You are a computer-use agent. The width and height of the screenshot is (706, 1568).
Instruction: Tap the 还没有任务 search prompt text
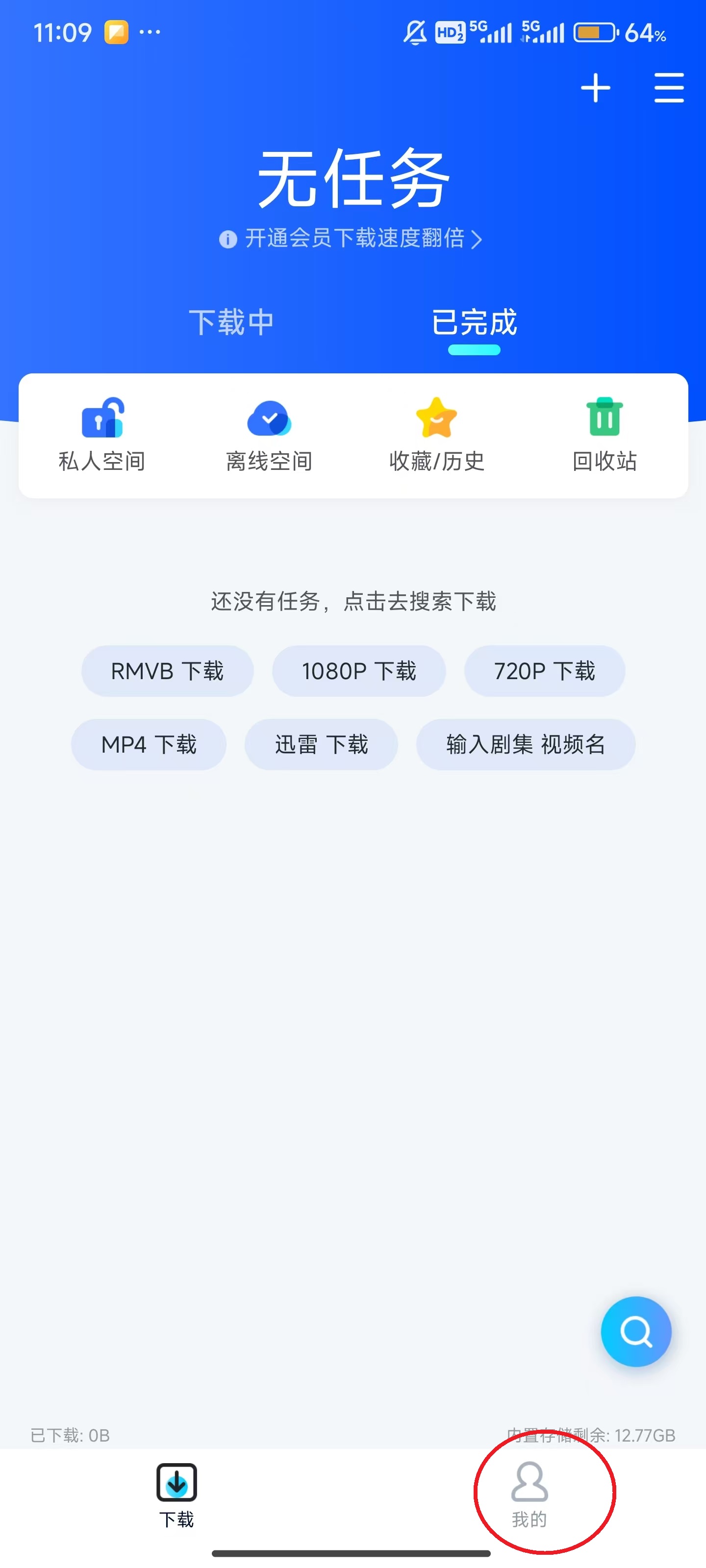353,601
